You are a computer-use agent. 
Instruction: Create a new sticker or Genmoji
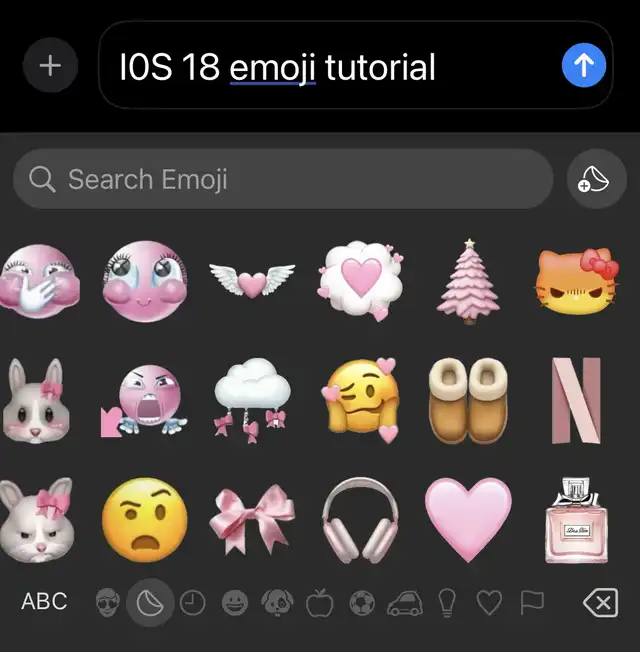[x=596, y=180]
